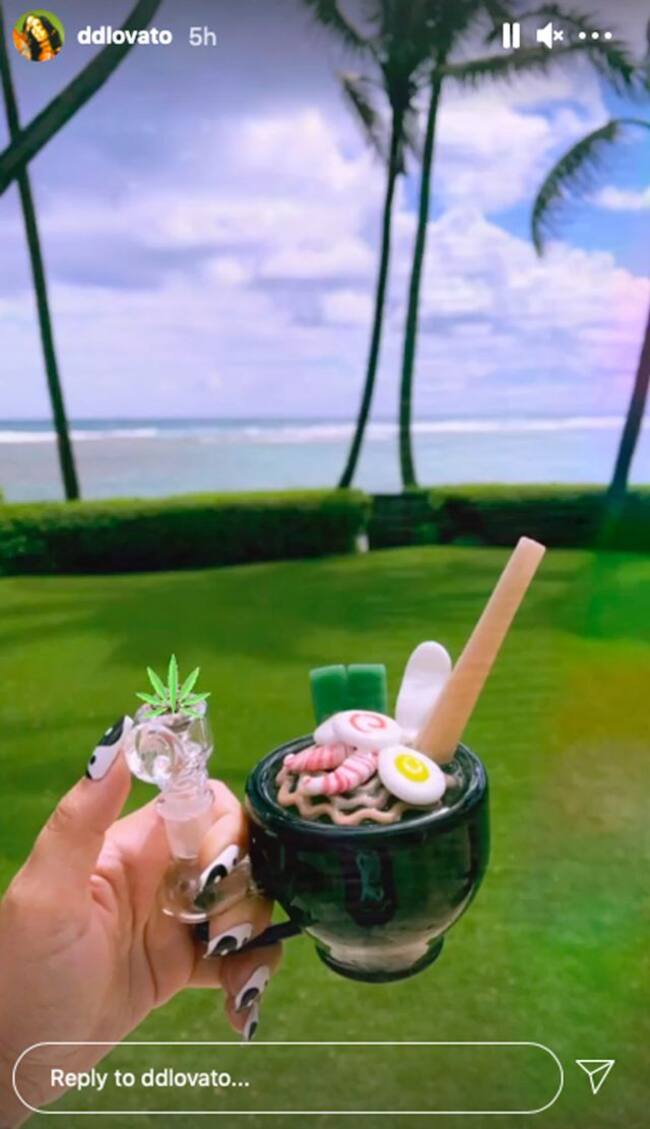Unmute the story sound
Viewport: 650px width, 1129px height.
(550, 36)
